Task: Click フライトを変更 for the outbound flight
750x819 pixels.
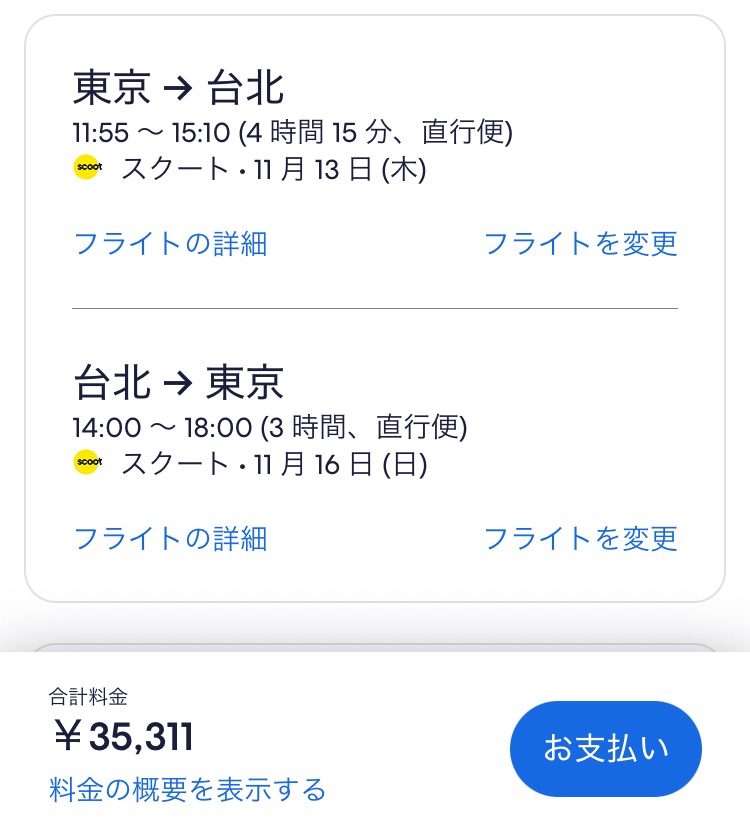Action: pyautogui.click(x=582, y=244)
